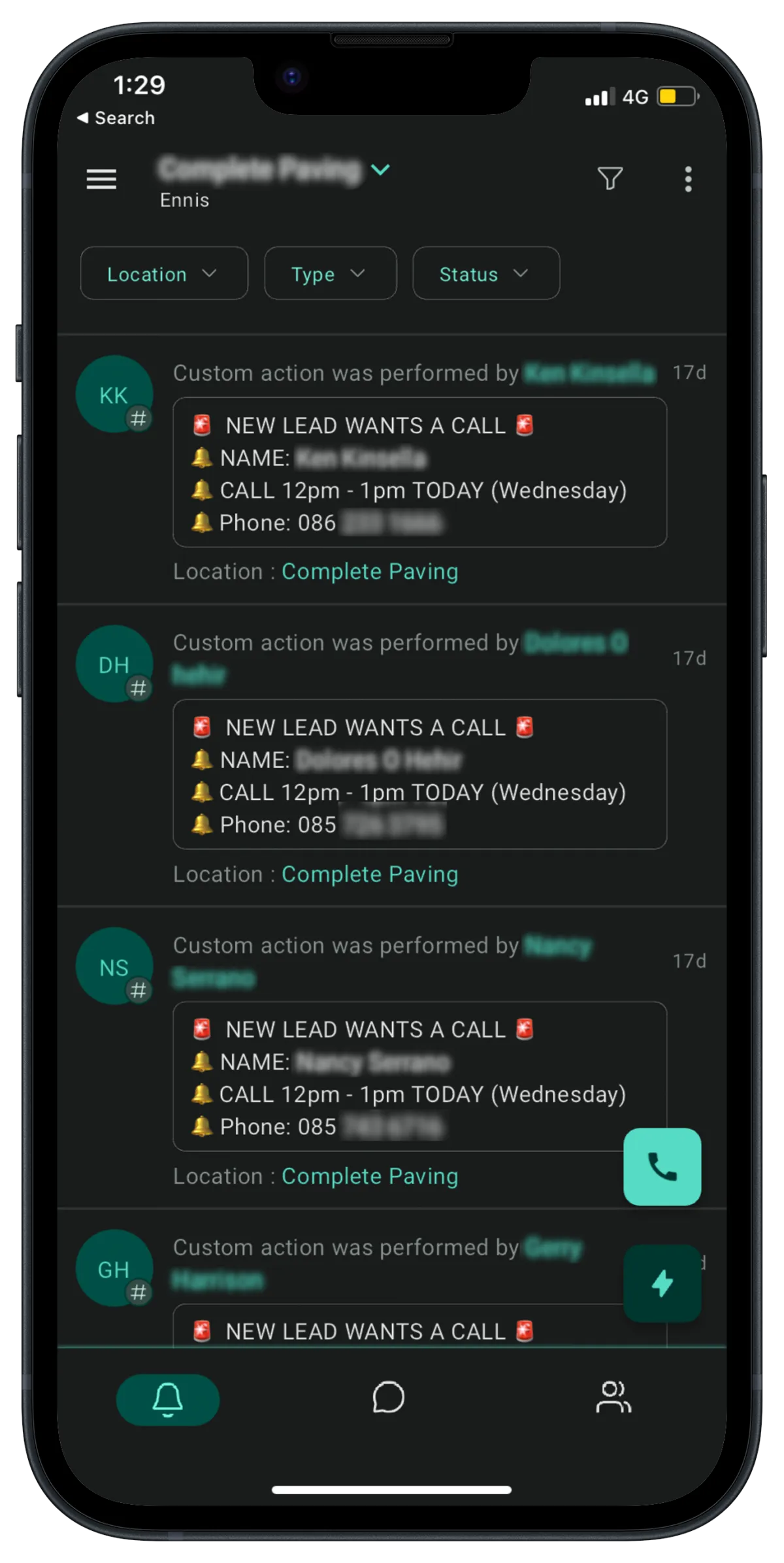Tap Complete Paving link under KK's notification
The width and height of the screenshot is (784, 1563).
tap(370, 572)
